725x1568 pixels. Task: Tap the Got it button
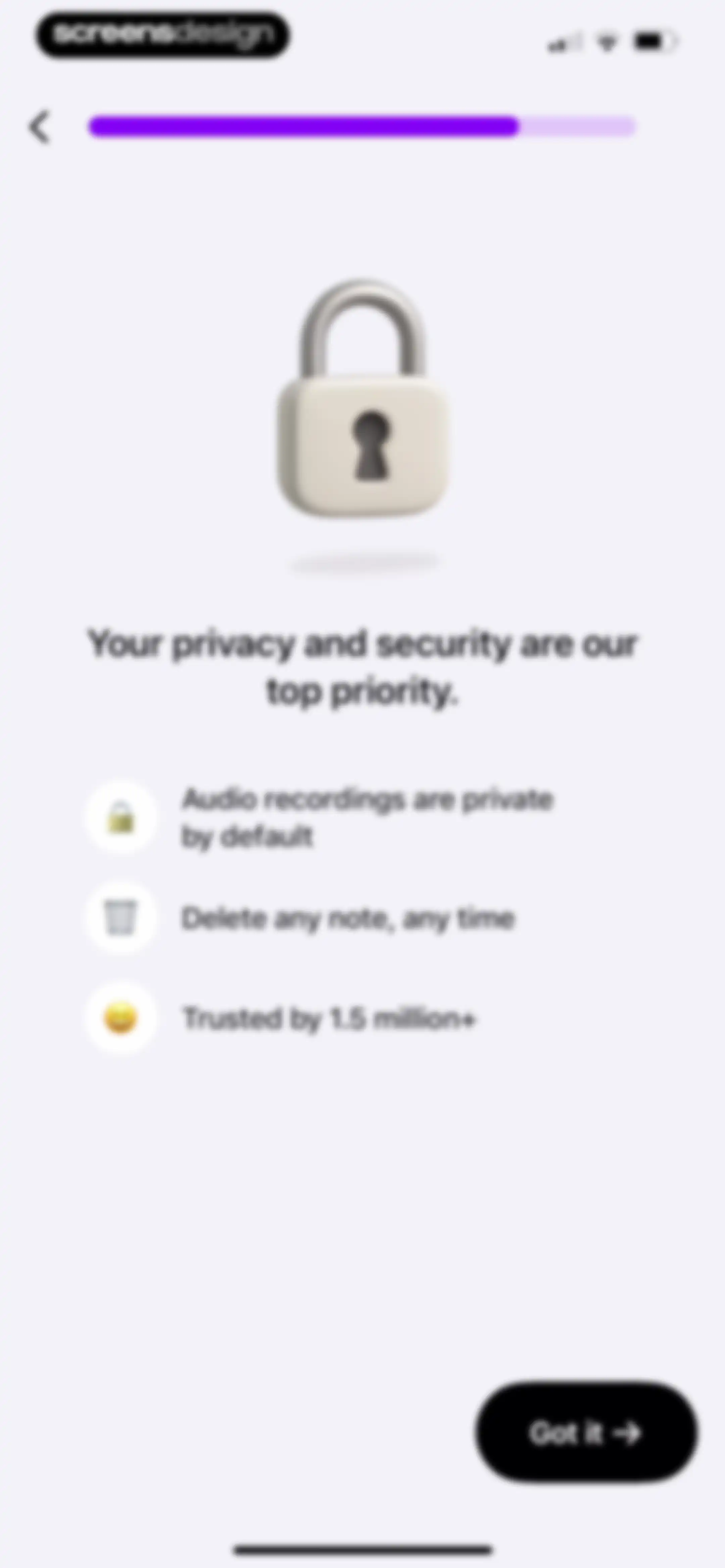coord(586,1433)
